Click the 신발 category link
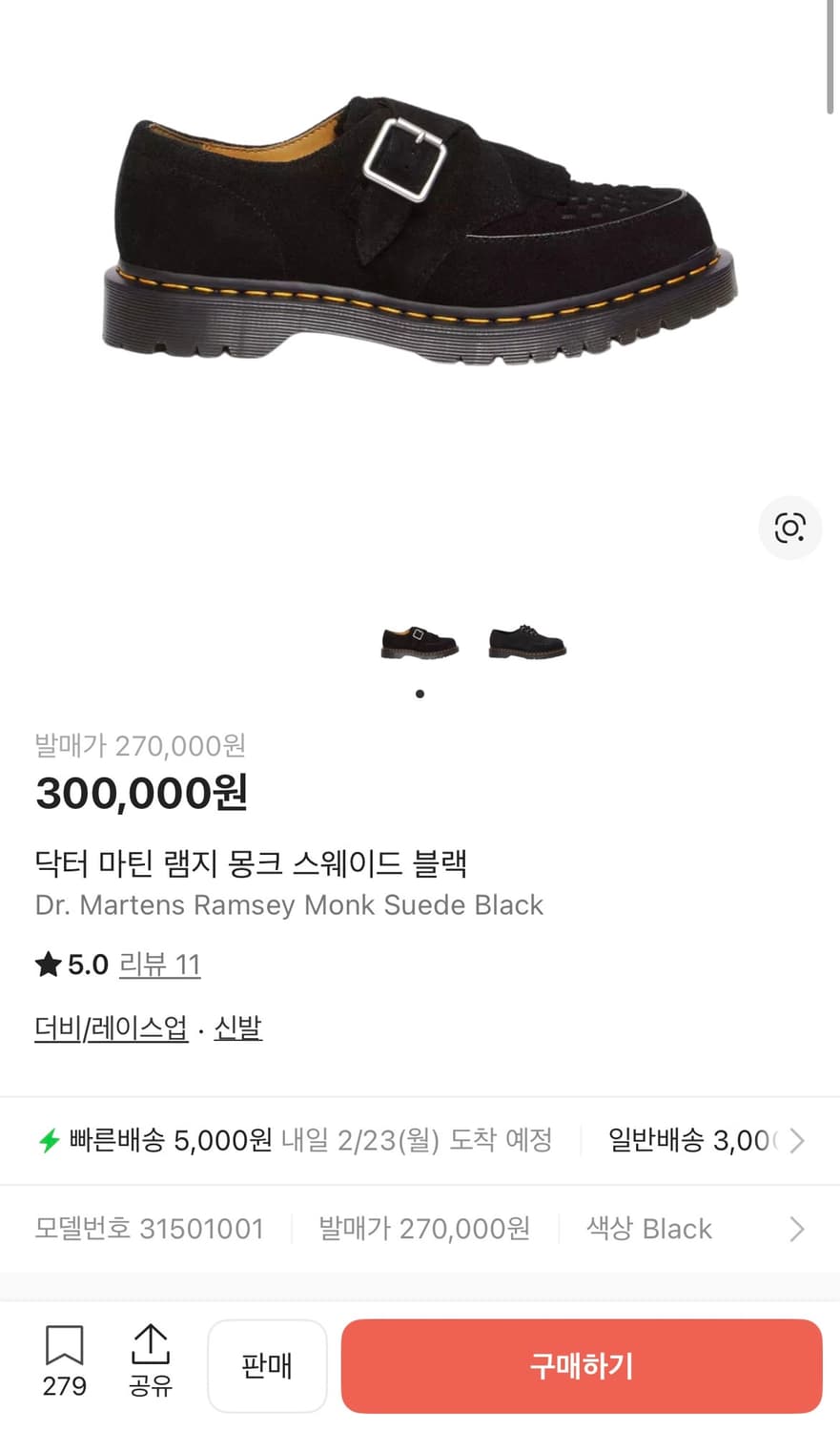The width and height of the screenshot is (840, 1431). click(x=237, y=1027)
